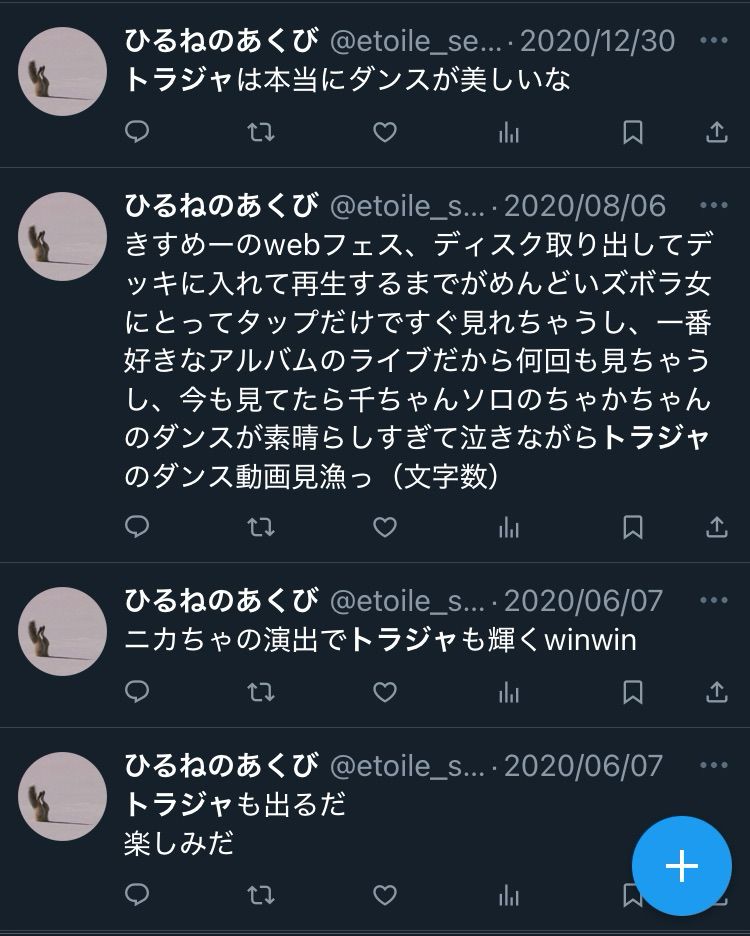This screenshot has height=936, width=750.
Task: Open overflow menu on the winwin tweet
Action: click(714, 600)
